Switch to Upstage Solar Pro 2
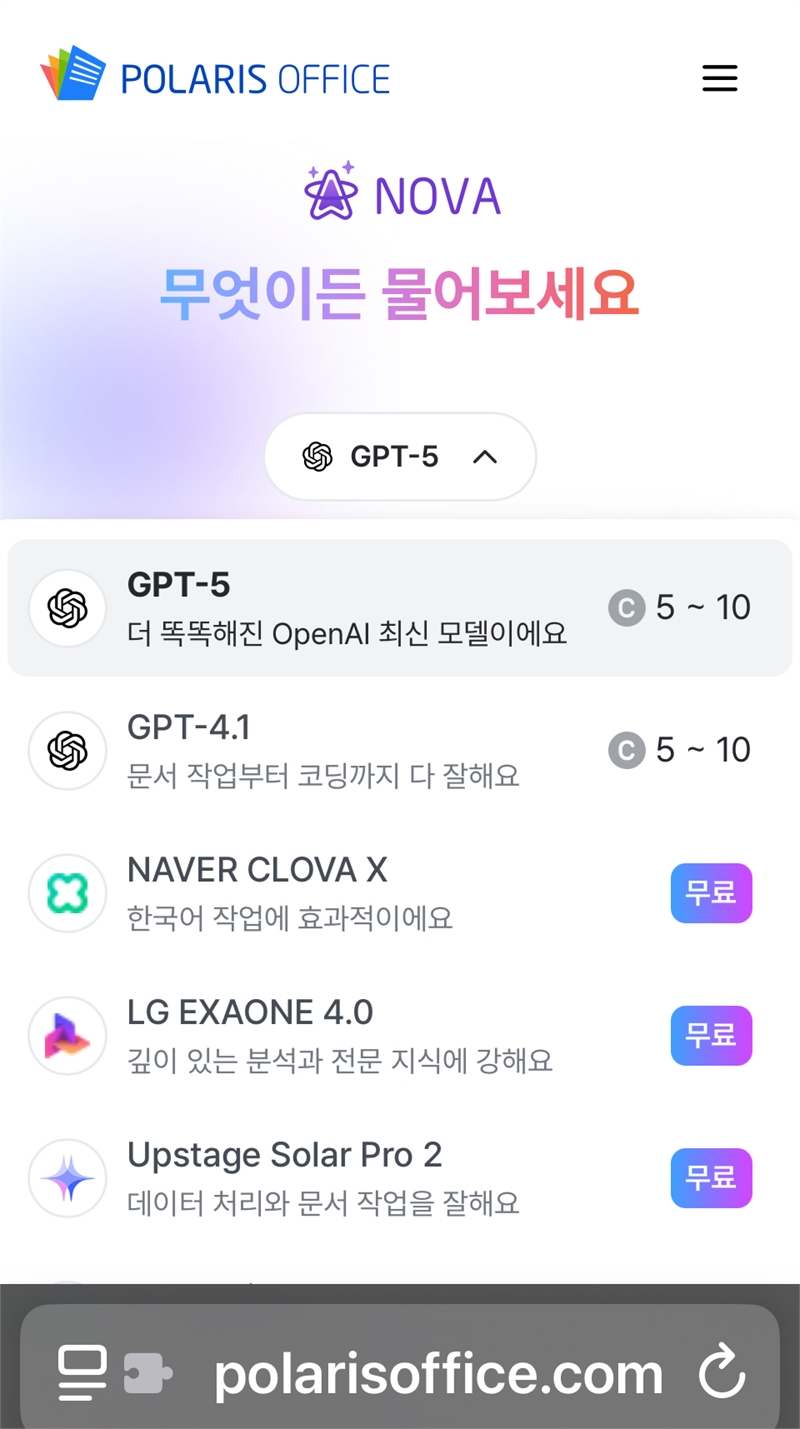Image resolution: width=800 pixels, height=1429 pixels. pyautogui.click(x=400, y=1177)
